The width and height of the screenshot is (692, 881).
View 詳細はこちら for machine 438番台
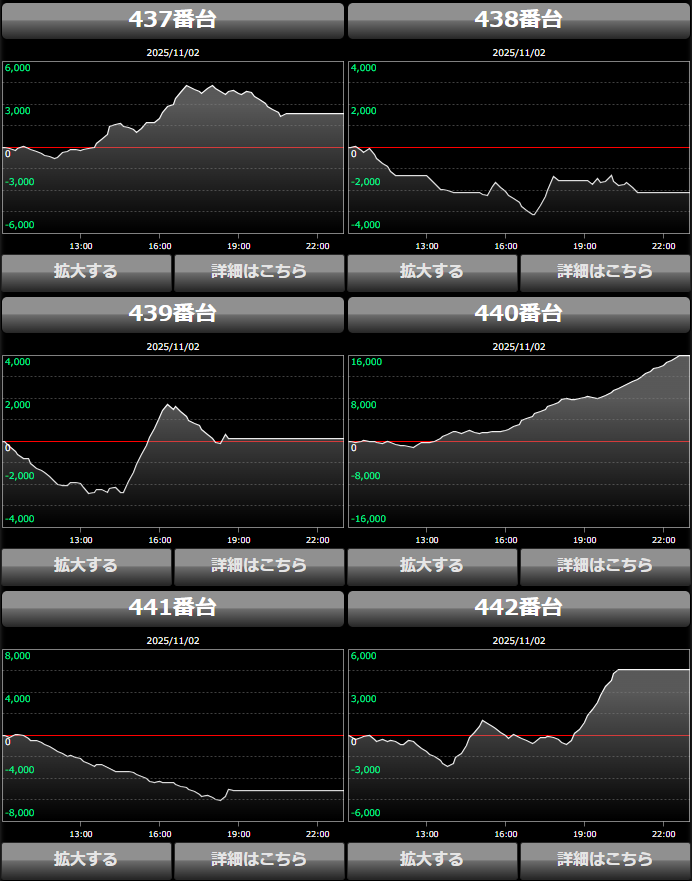tap(605, 271)
